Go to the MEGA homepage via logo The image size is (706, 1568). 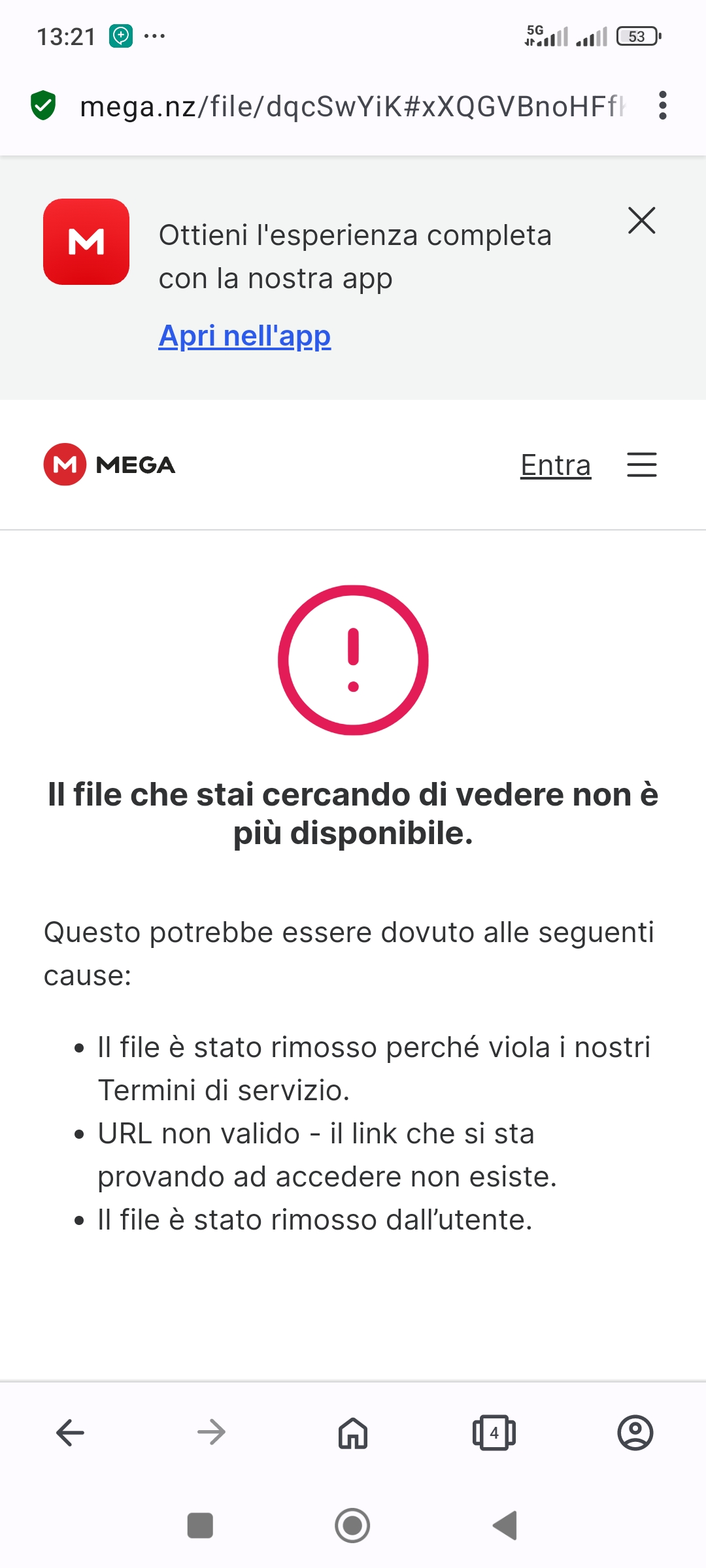(x=110, y=465)
